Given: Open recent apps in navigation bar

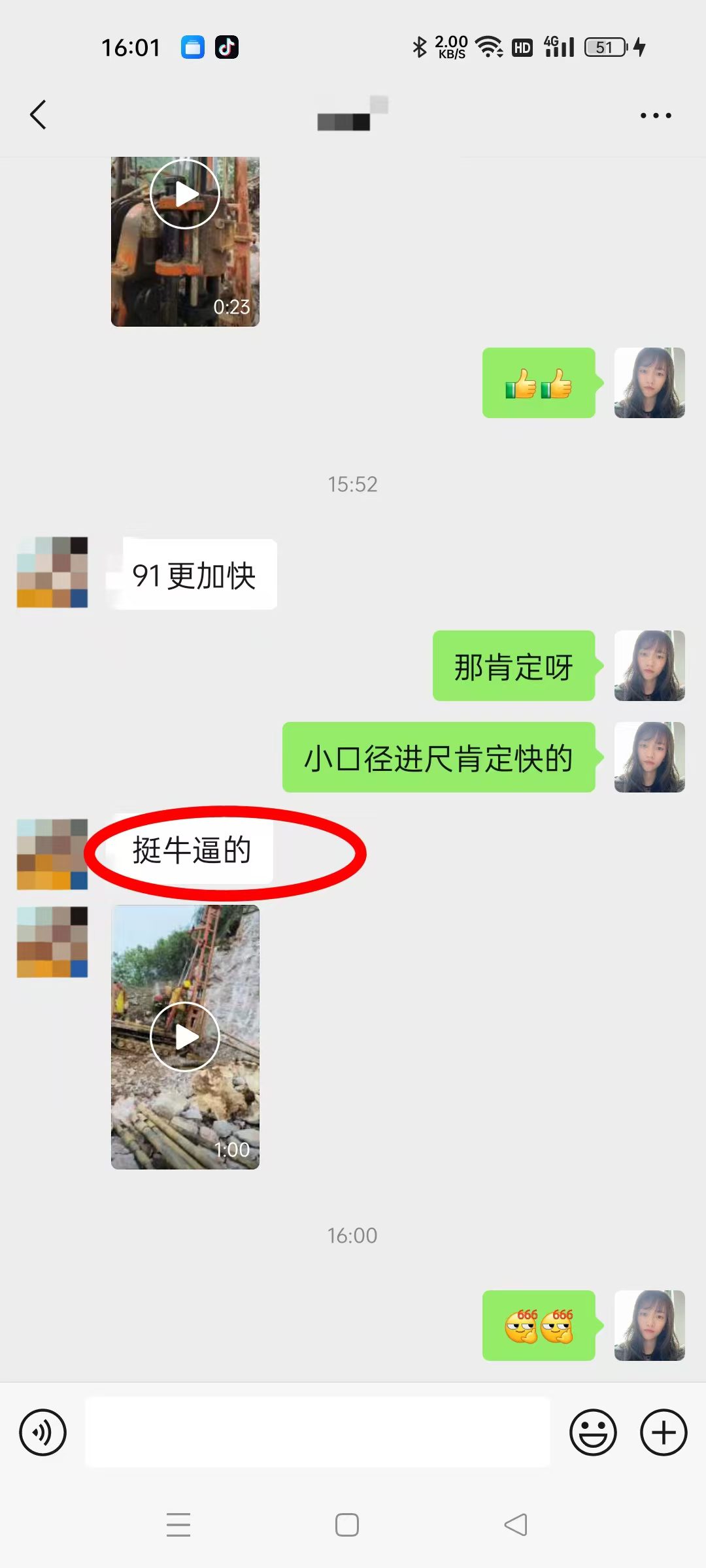Looking at the screenshot, I should pos(178,1525).
